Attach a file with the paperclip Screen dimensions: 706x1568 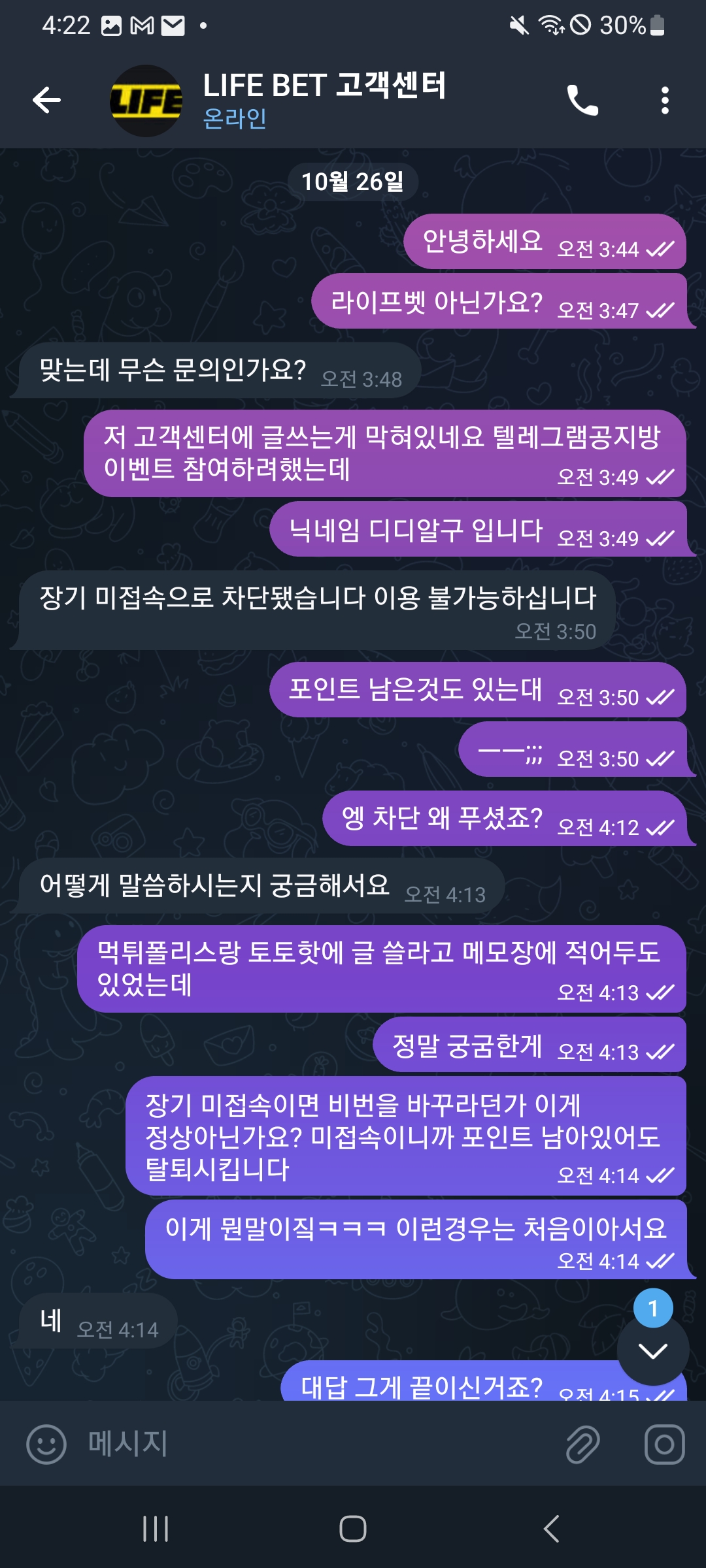tap(582, 1444)
